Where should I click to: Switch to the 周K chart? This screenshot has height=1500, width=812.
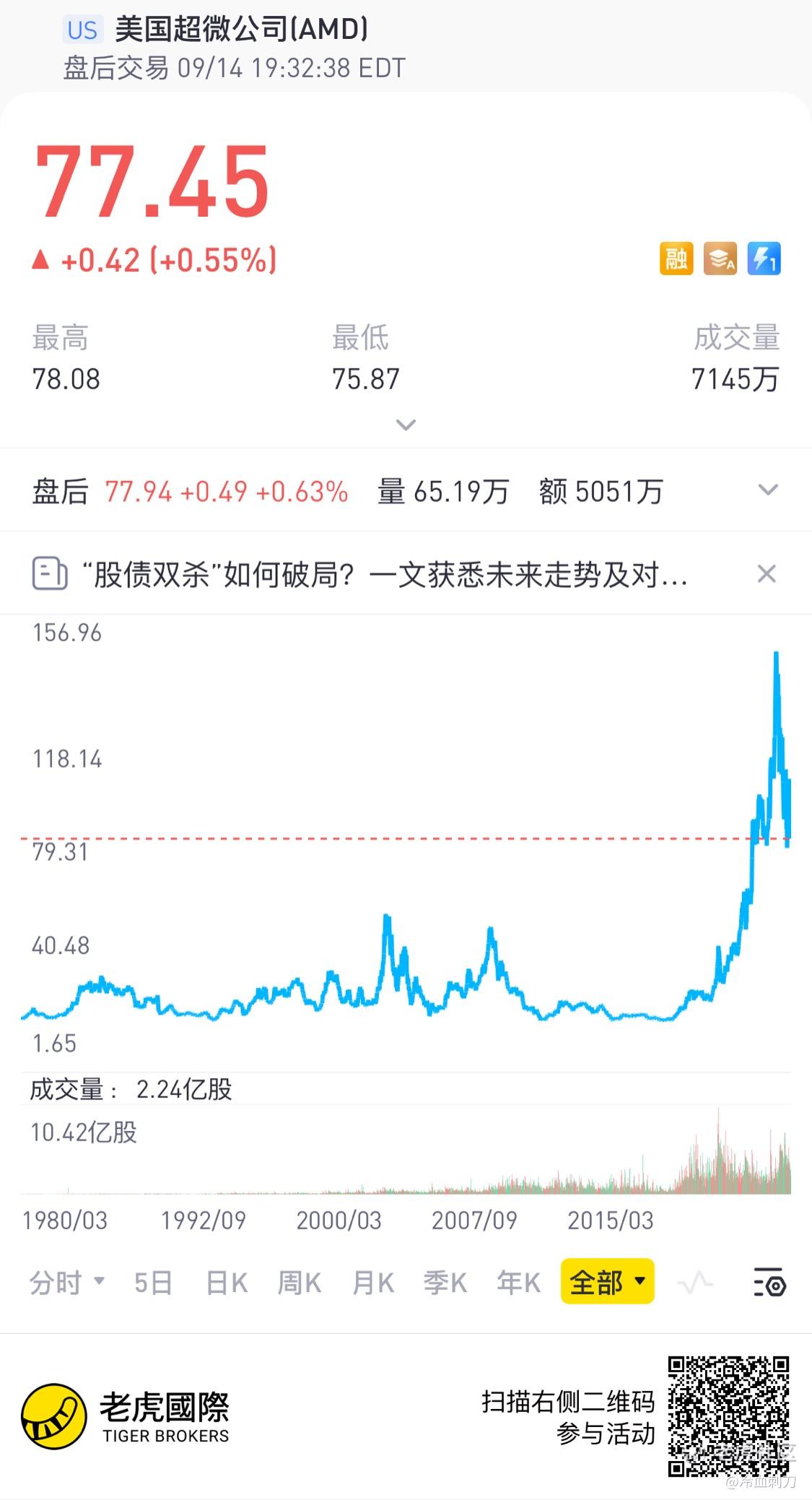tap(300, 1283)
